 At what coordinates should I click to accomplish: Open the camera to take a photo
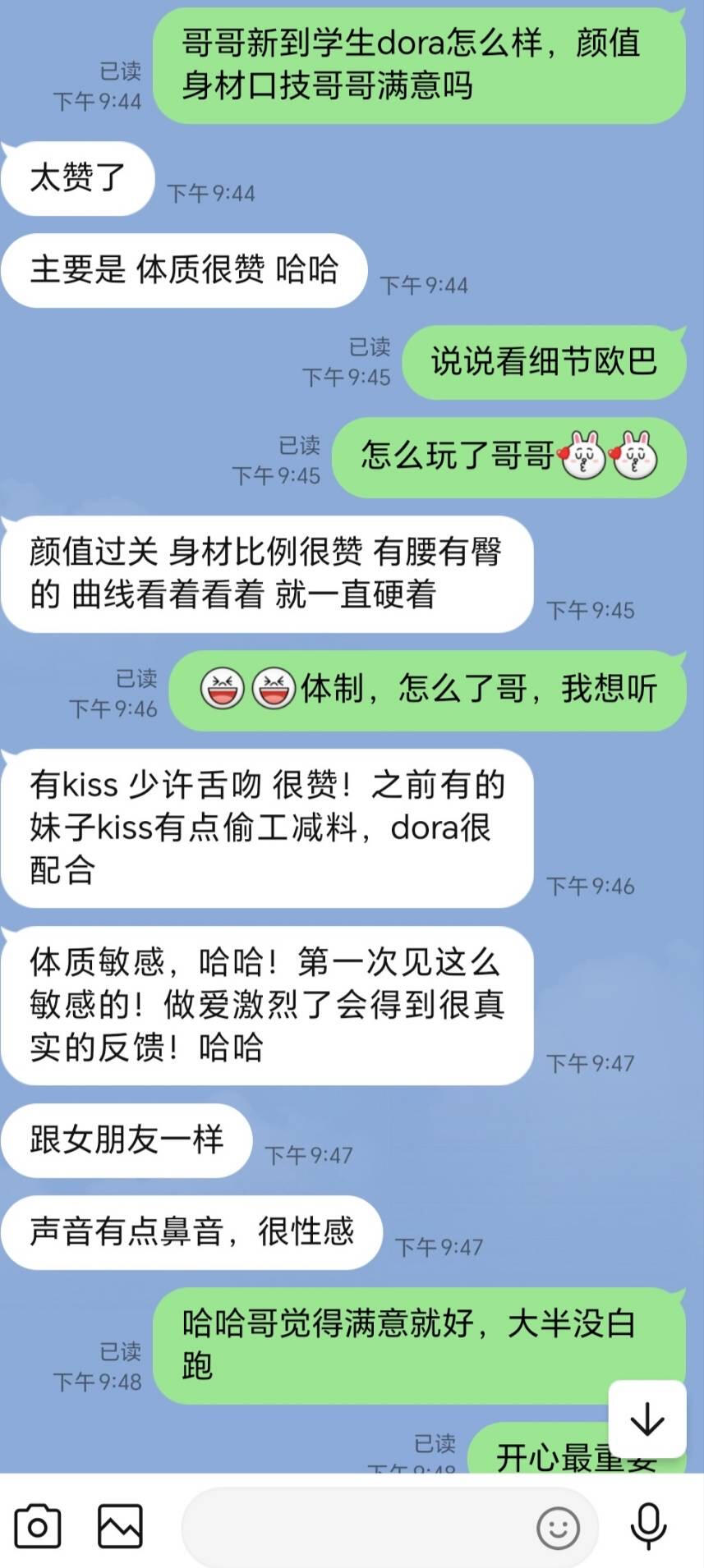click(38, 1526)
